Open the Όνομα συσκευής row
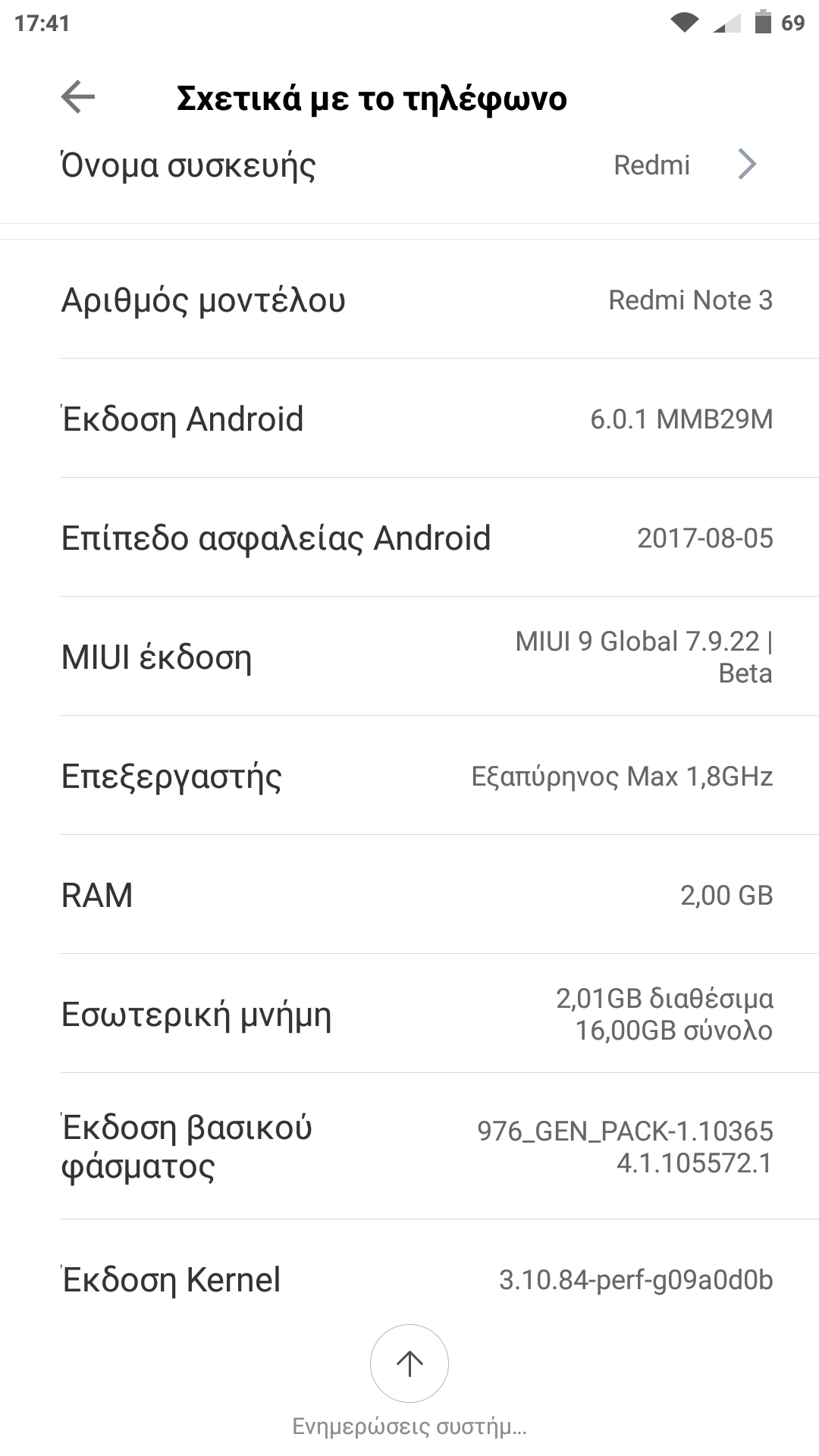 409,165
